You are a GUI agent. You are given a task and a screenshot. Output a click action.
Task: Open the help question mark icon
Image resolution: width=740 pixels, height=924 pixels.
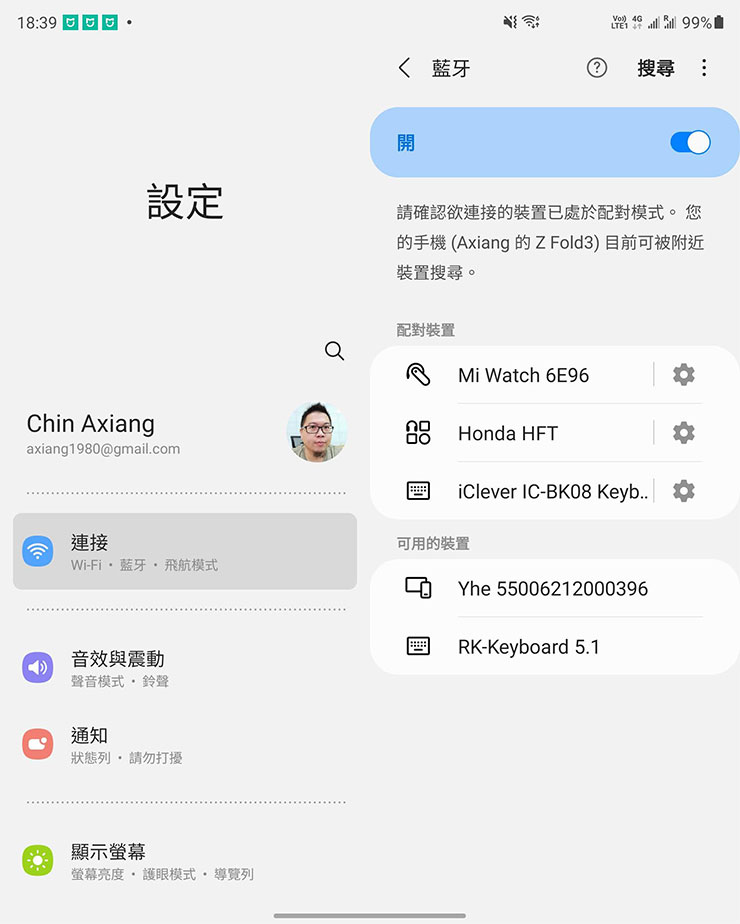597,68
